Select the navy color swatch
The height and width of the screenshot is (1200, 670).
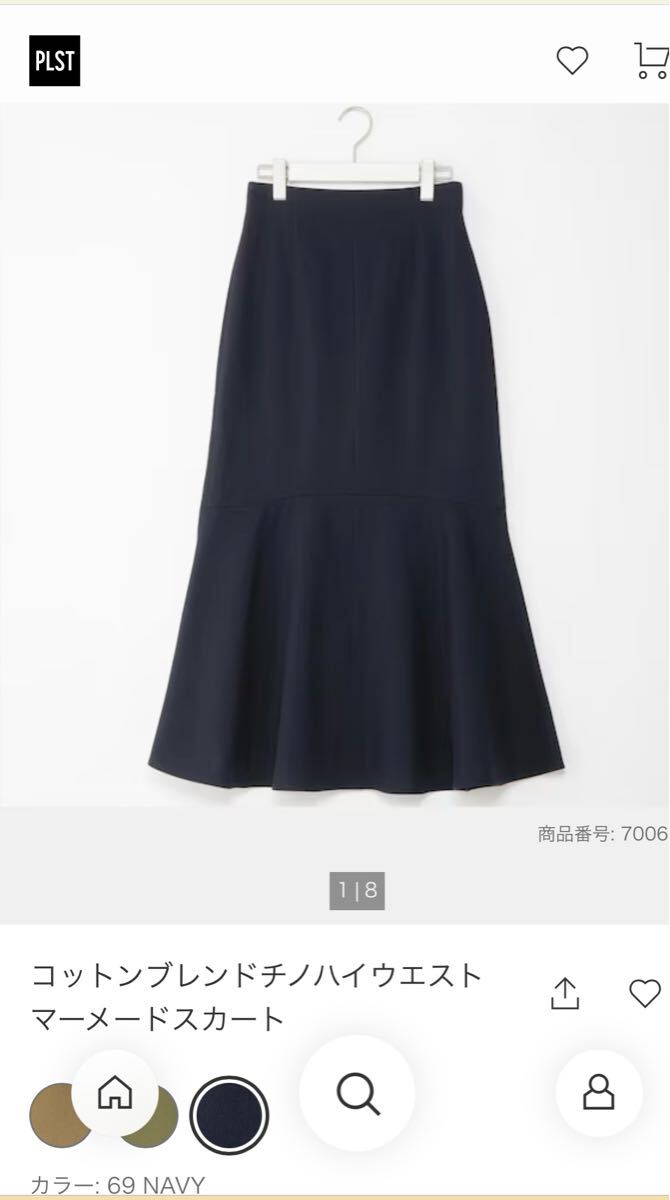pyautogui.click(x=229, y=1116)
